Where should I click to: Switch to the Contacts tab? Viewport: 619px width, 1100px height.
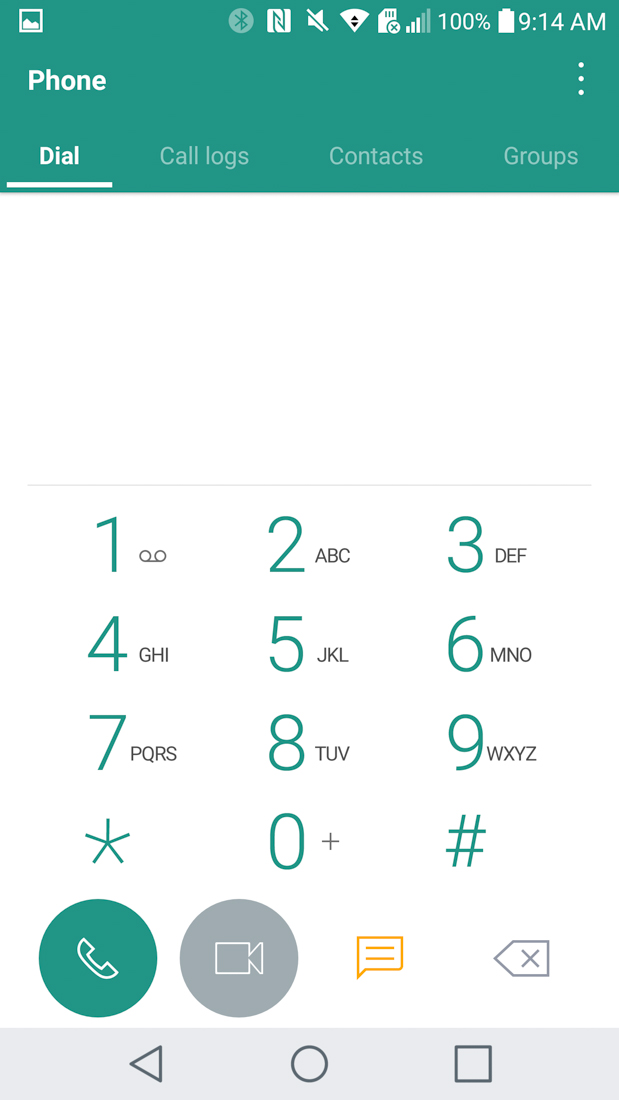click(x=376, y=156)
